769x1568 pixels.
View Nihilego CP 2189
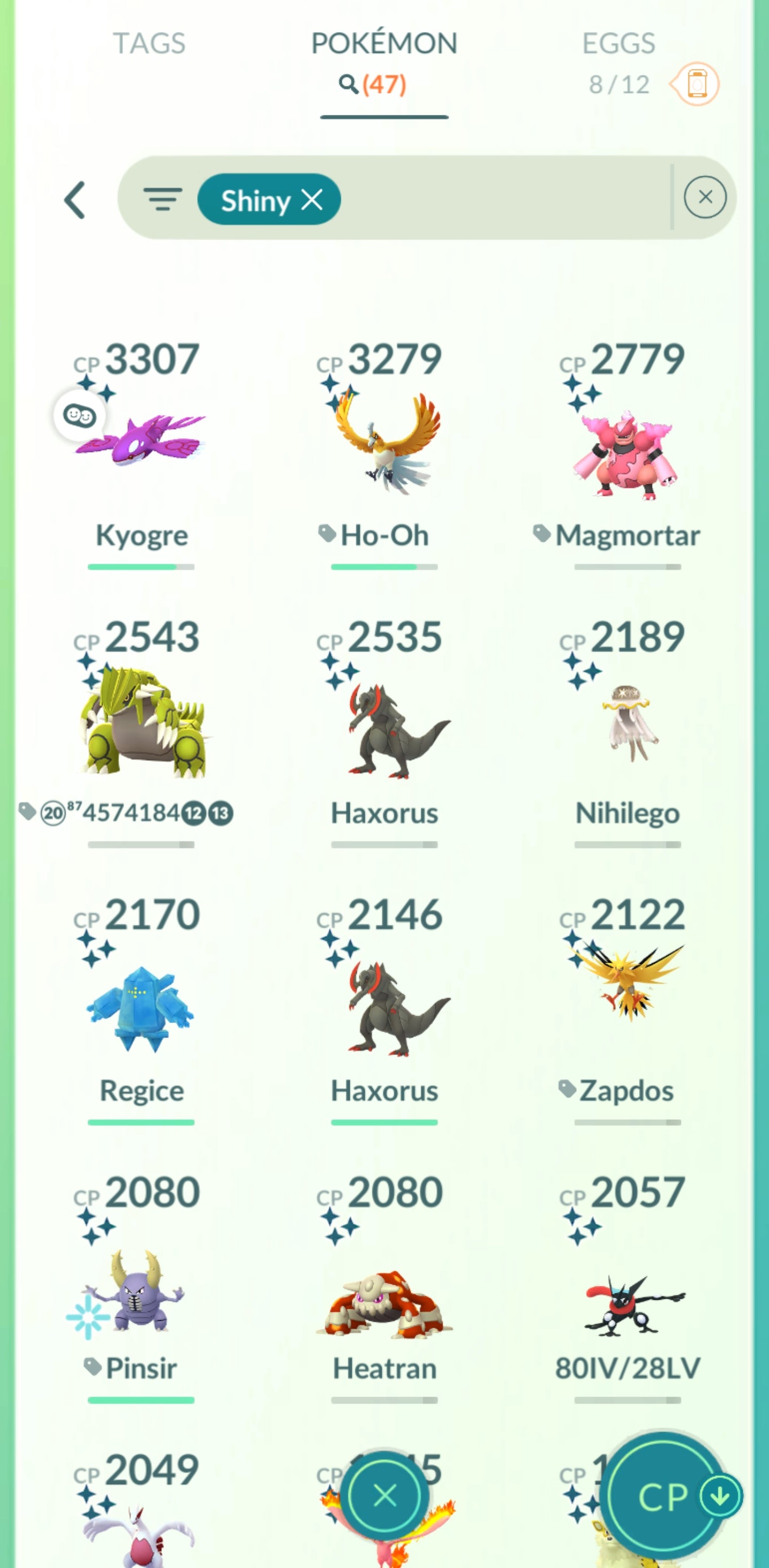[x=628, y=724]
